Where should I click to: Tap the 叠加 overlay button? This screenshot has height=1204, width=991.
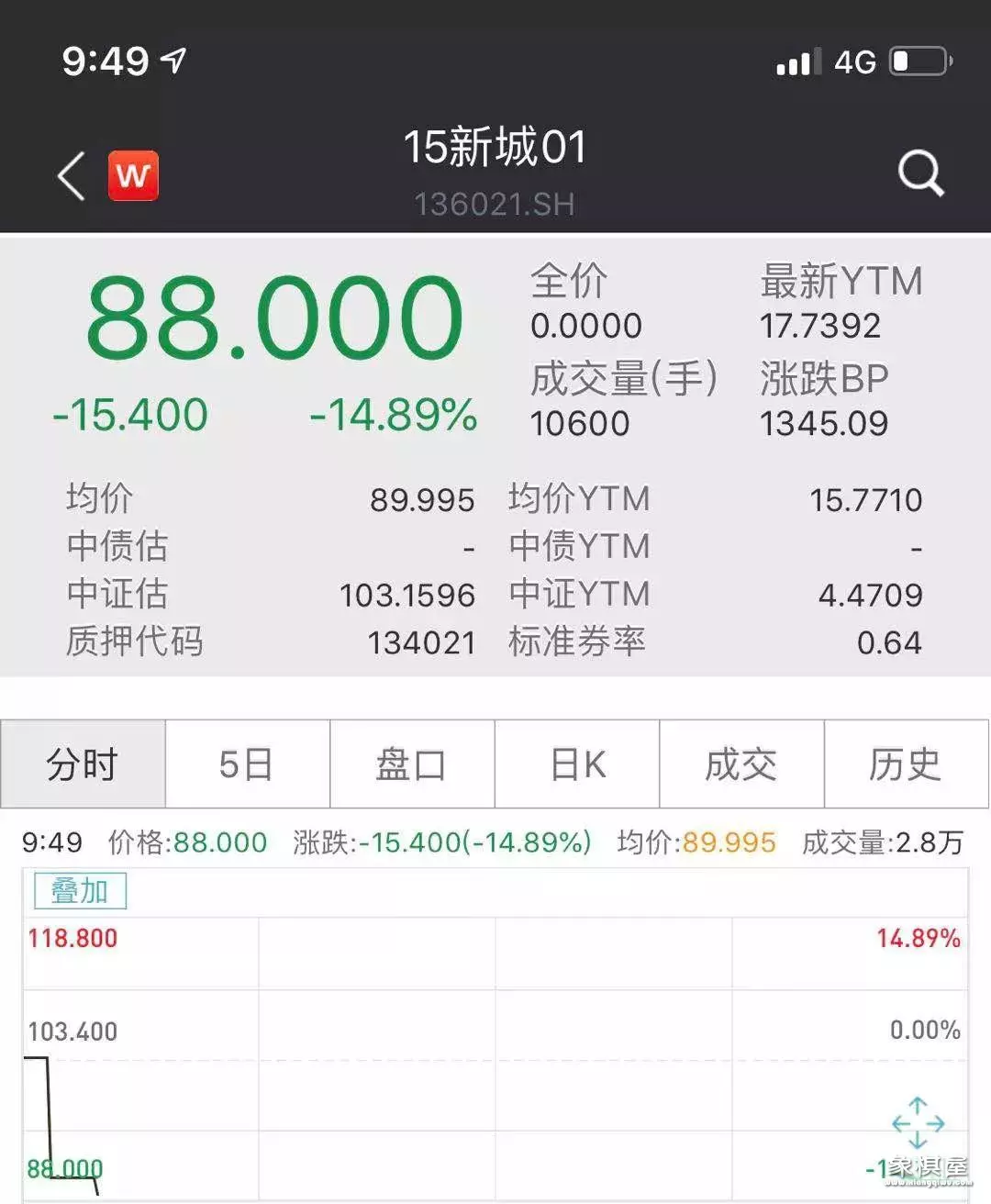pos(80,891)
